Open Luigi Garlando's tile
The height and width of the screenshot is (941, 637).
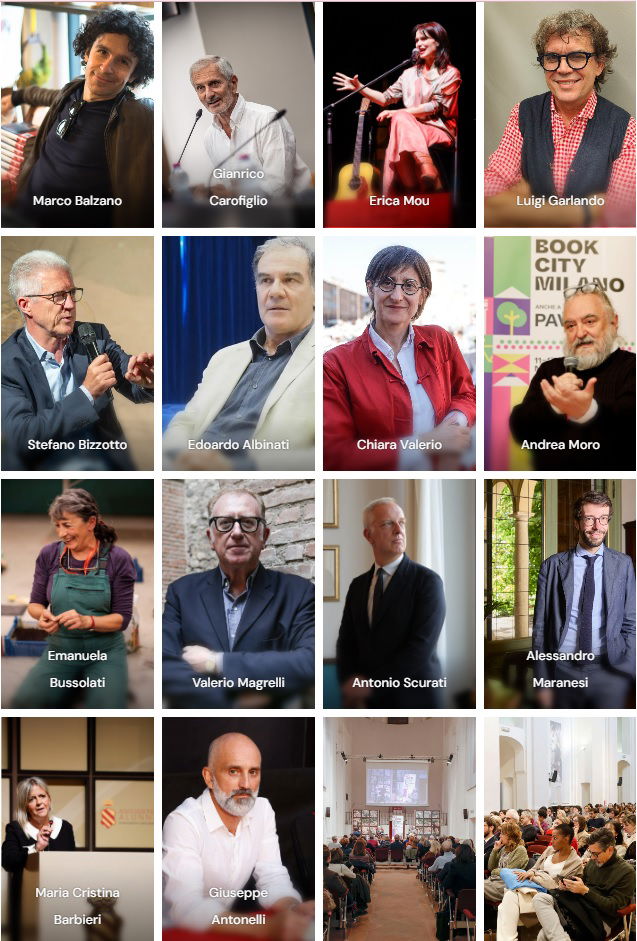click(x=560, y=115)
